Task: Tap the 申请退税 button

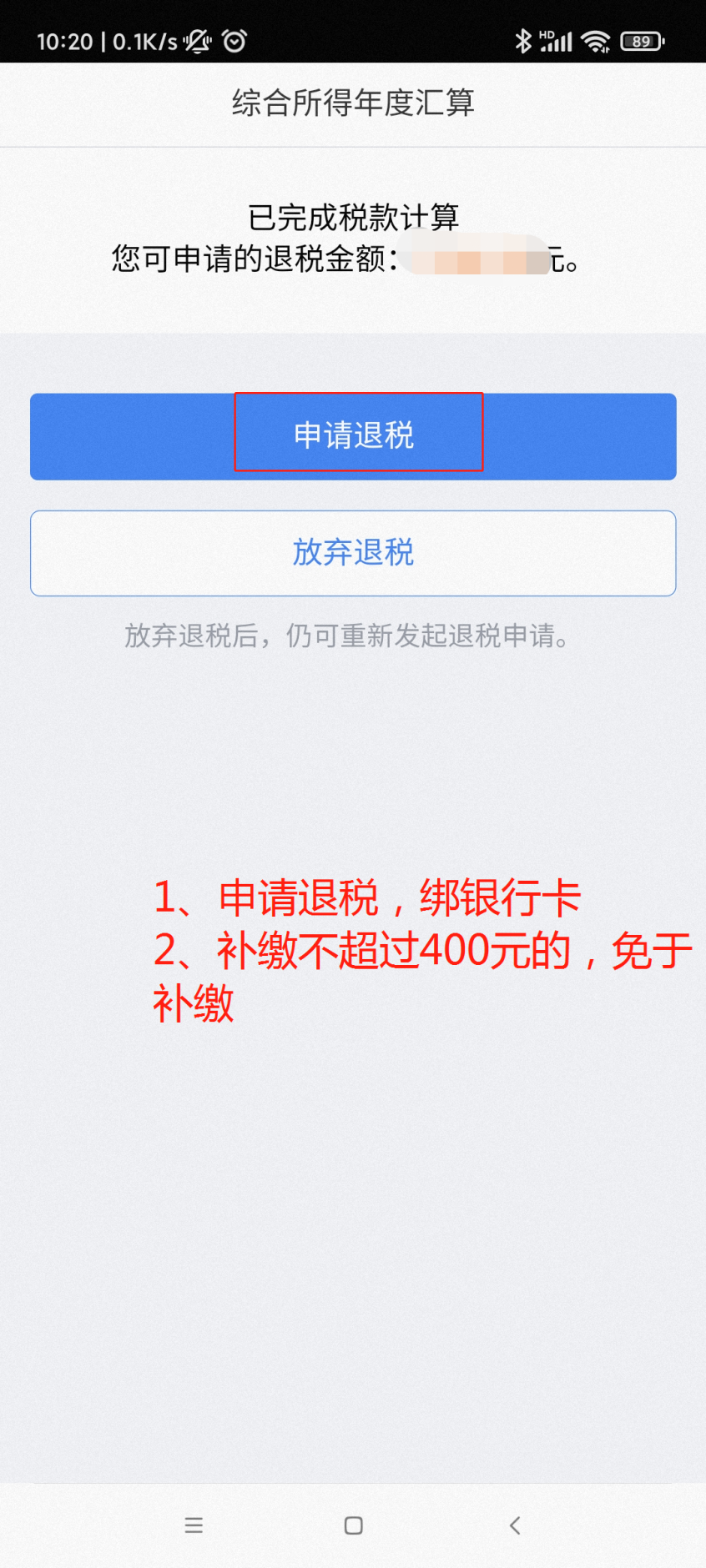Action: 353,436
